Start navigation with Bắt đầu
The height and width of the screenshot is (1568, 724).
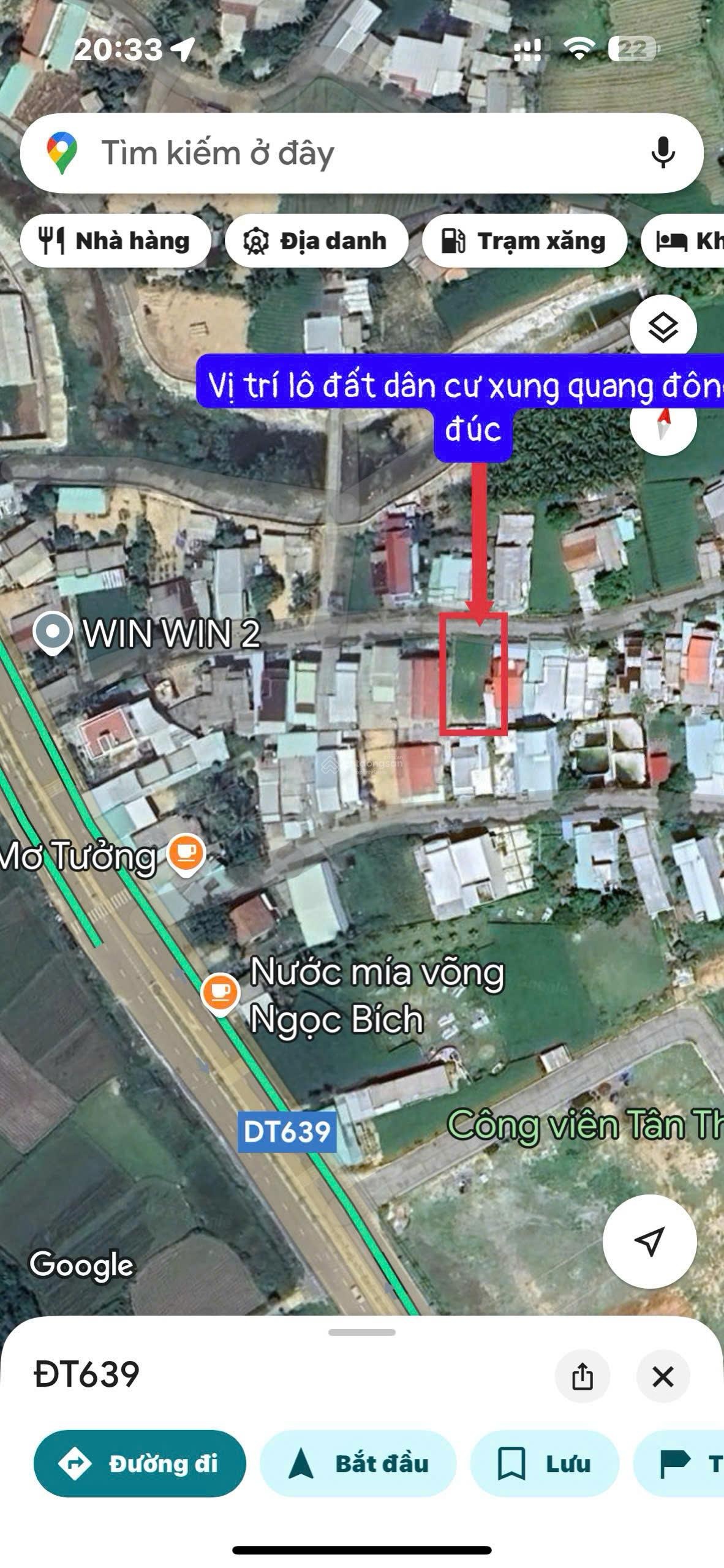(x=358, y=1463)
